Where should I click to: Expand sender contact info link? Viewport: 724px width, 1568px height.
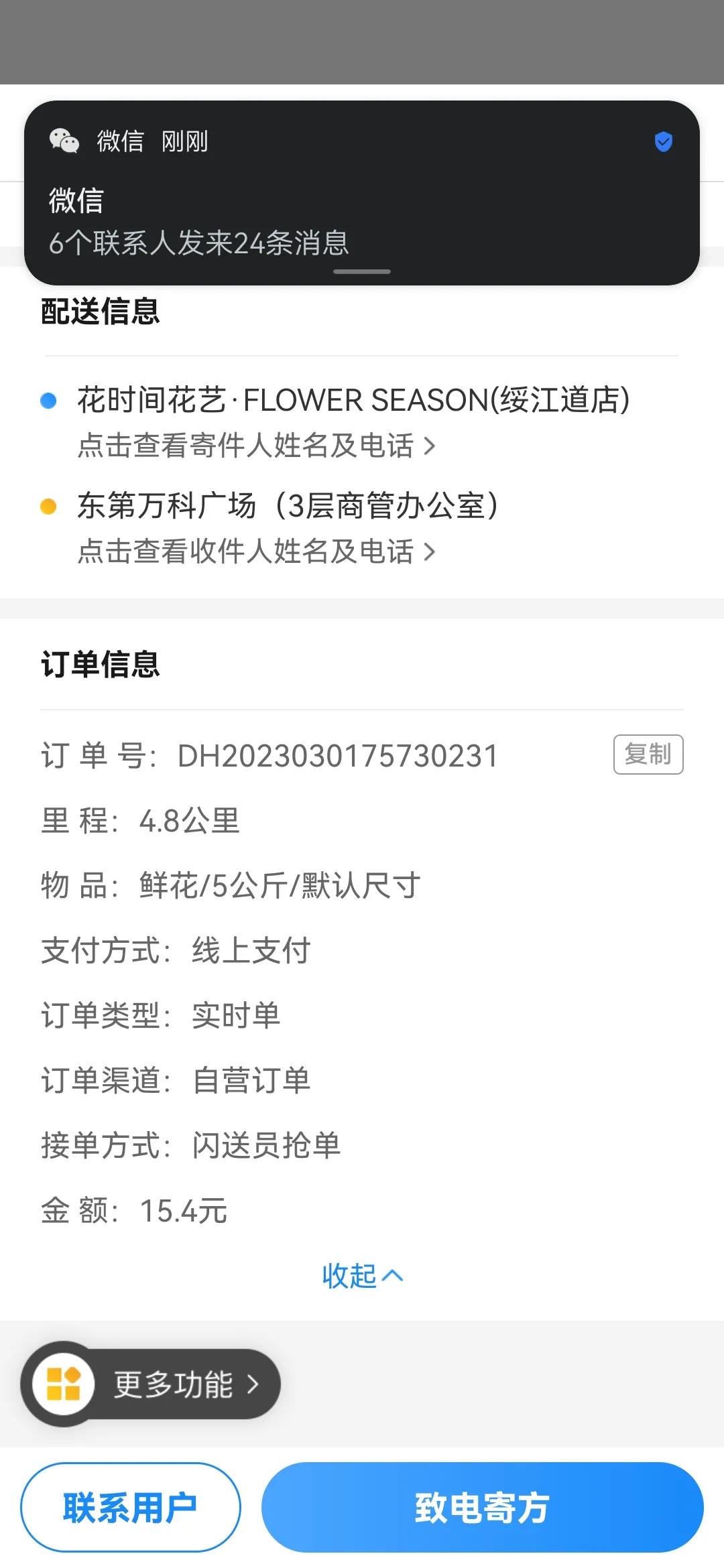[248, 446]
